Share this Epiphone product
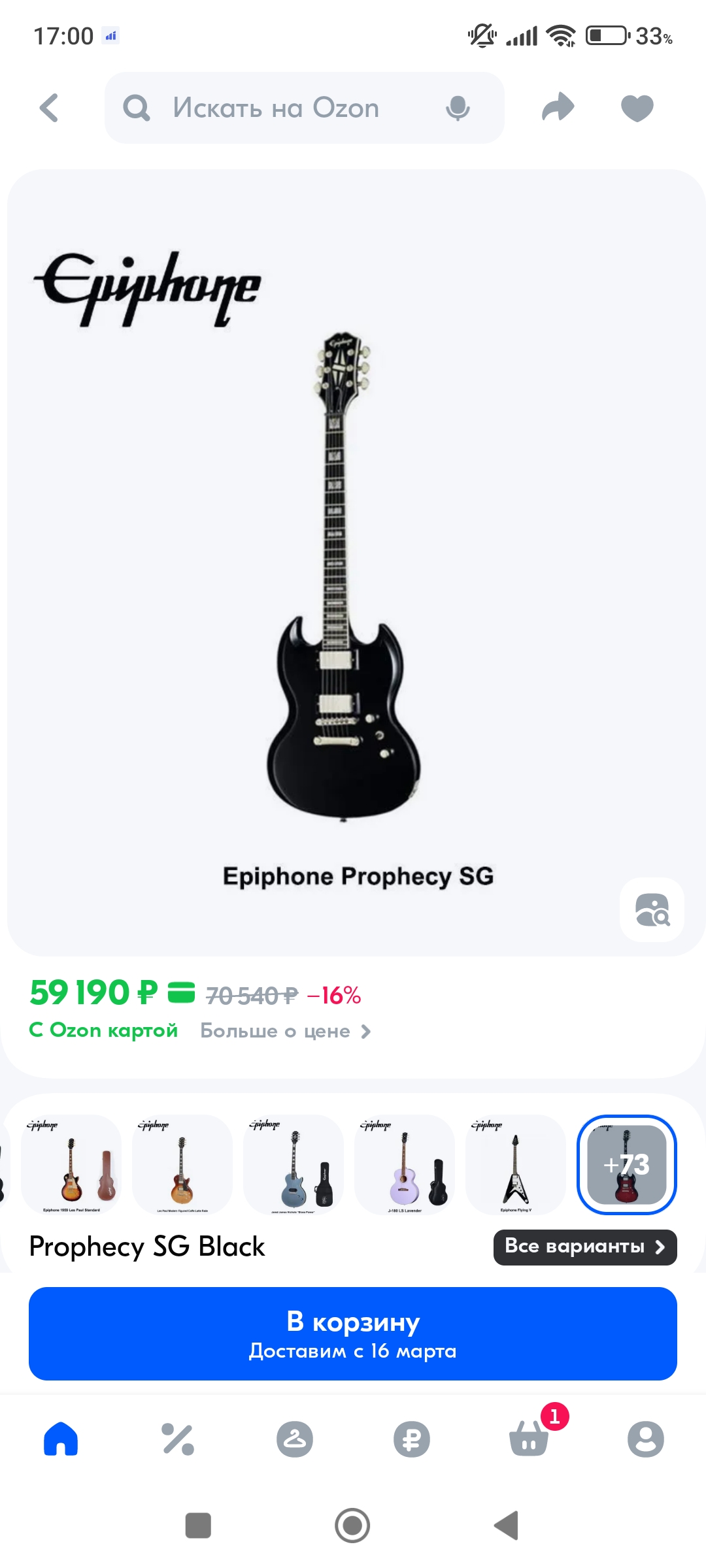This screenshot has height=1568, width=706. coord(558,108)
